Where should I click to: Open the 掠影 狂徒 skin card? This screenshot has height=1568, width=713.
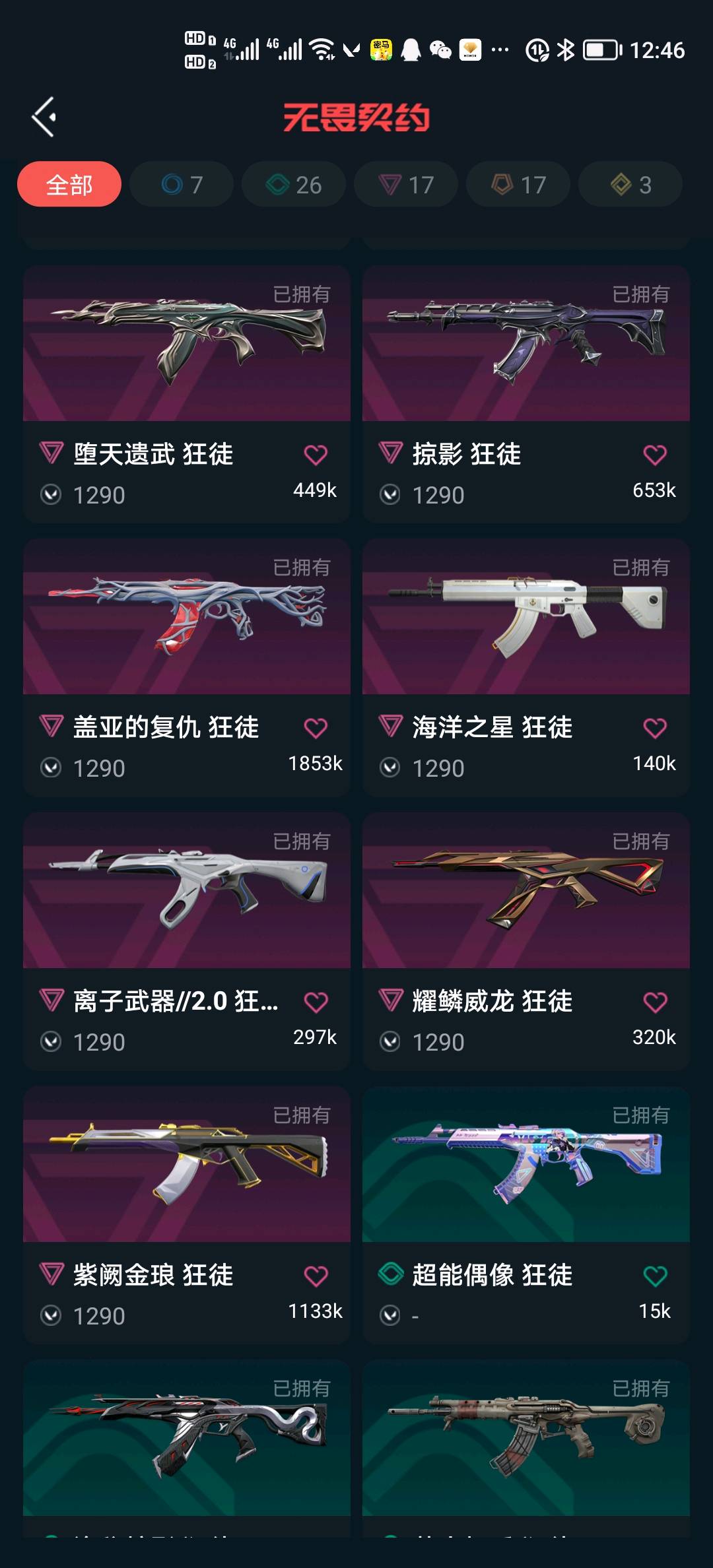coord(526,344)
